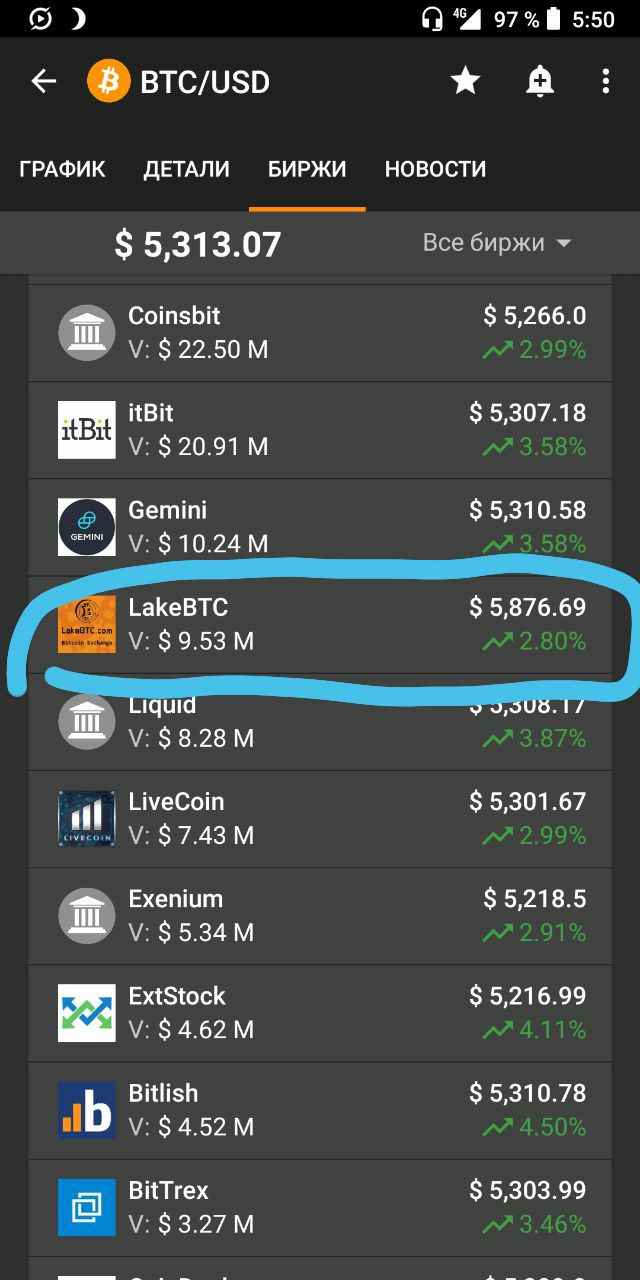Open the BitTrex exchange row
This screenshot has width=640, height=1280.
point(320,1207)
